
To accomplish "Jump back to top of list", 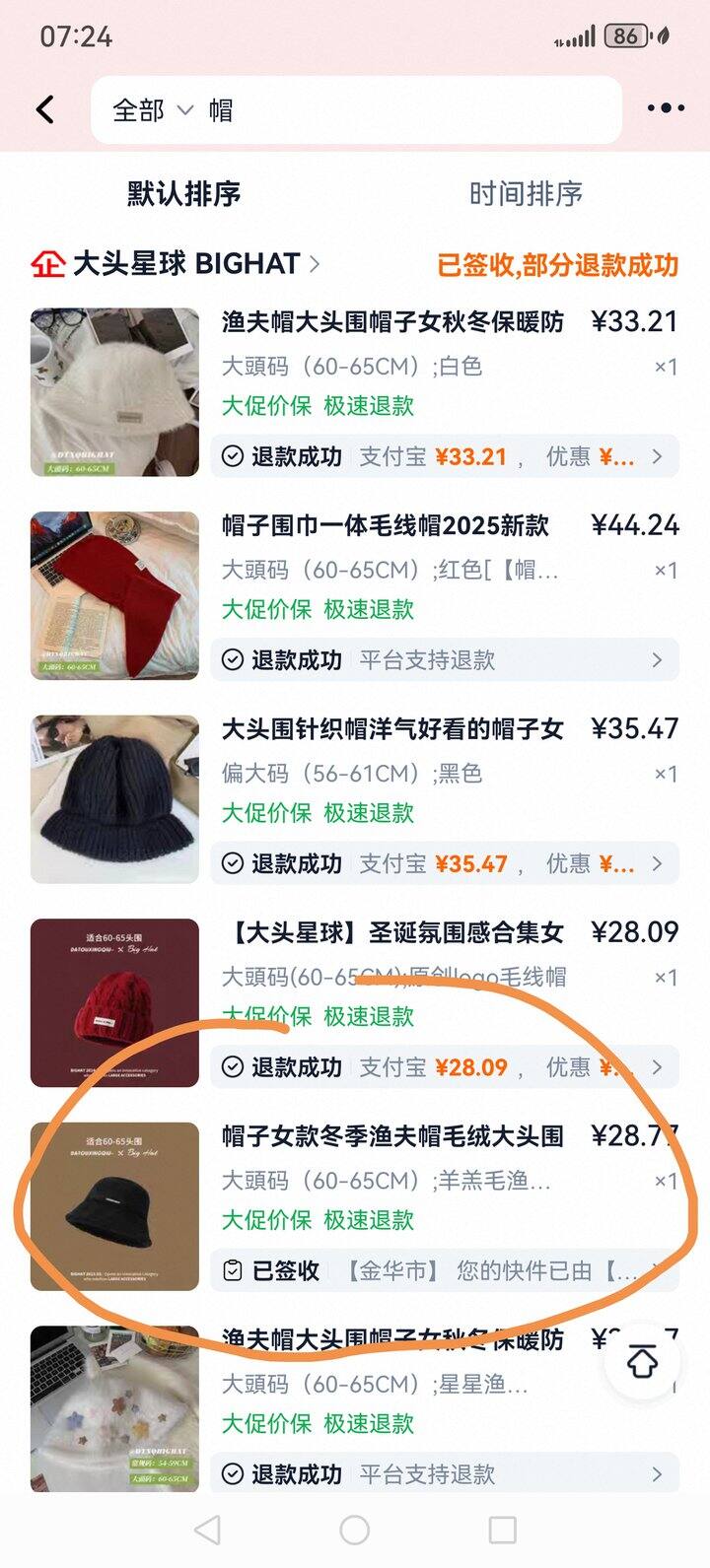I will [642, 1364].
